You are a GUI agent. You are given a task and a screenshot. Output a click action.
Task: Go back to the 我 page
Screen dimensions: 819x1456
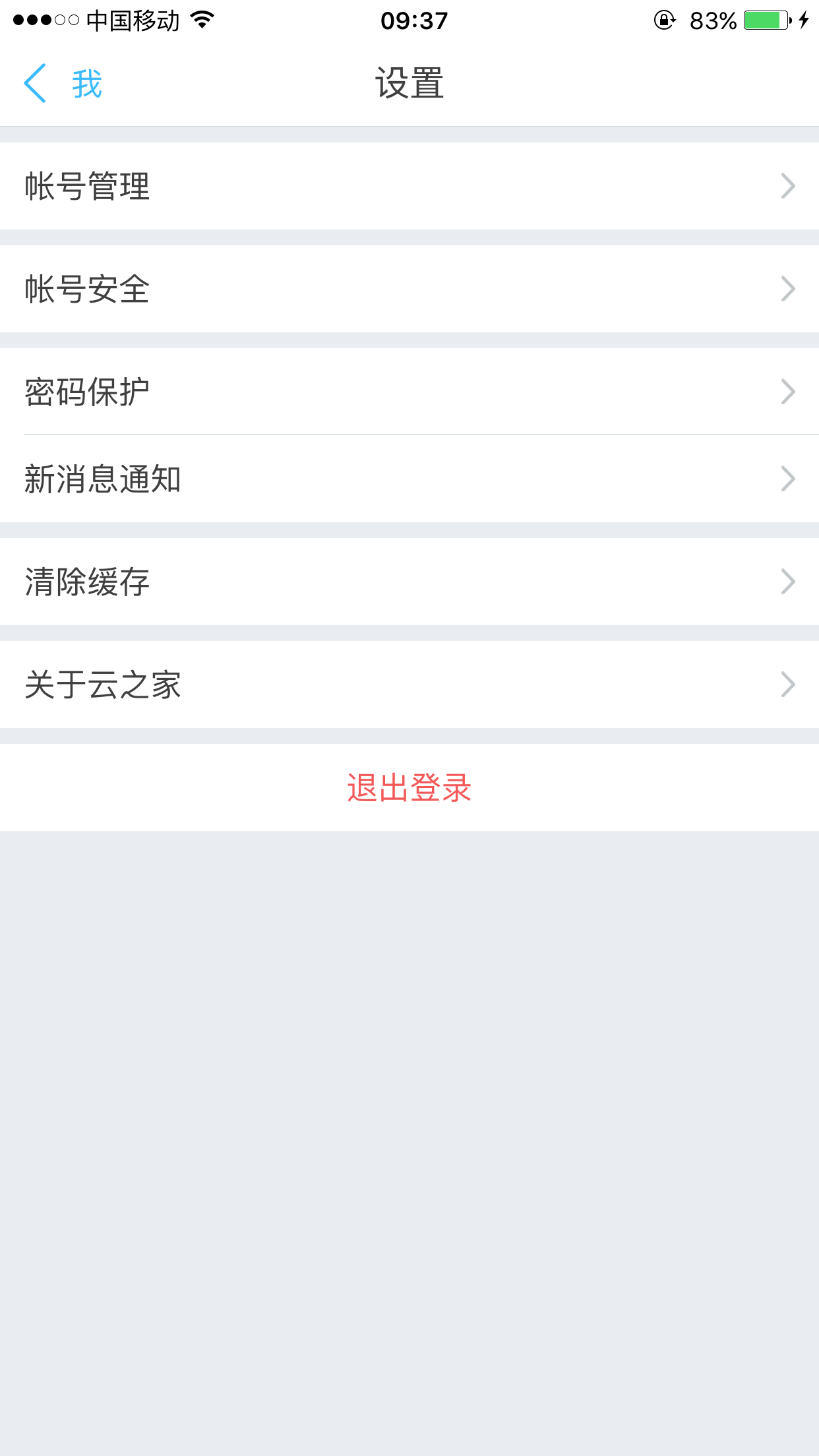click(63, 84)
